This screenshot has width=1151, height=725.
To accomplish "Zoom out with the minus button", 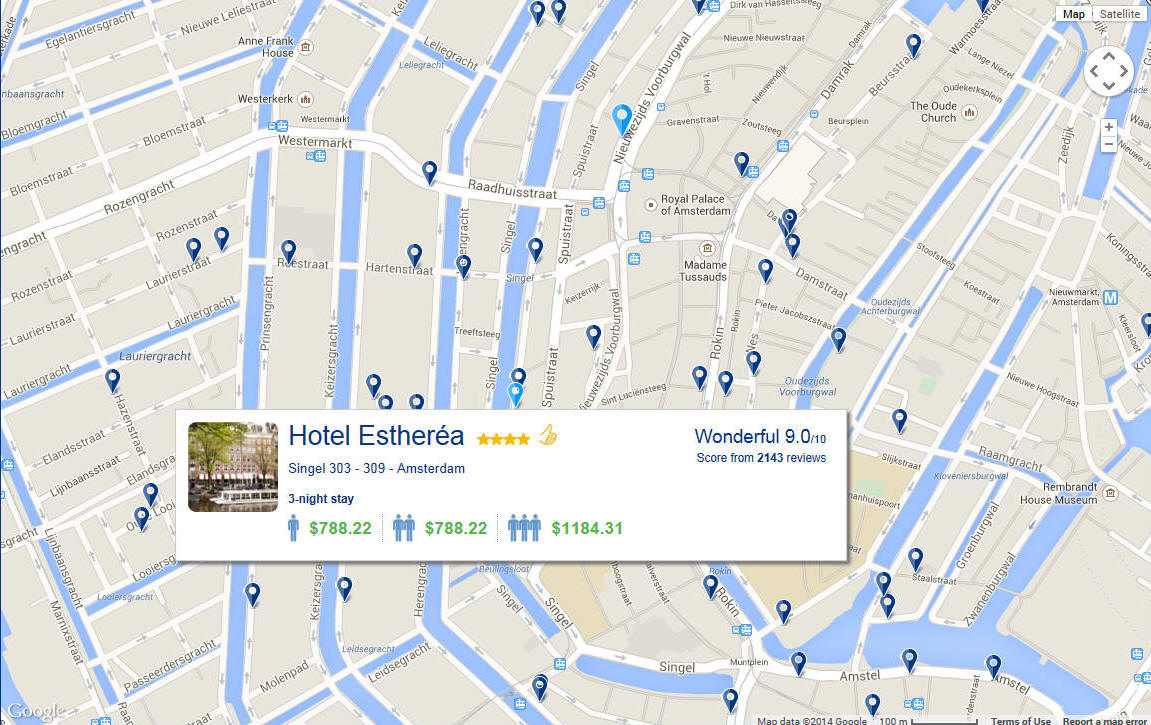I will coord(1108,145).
